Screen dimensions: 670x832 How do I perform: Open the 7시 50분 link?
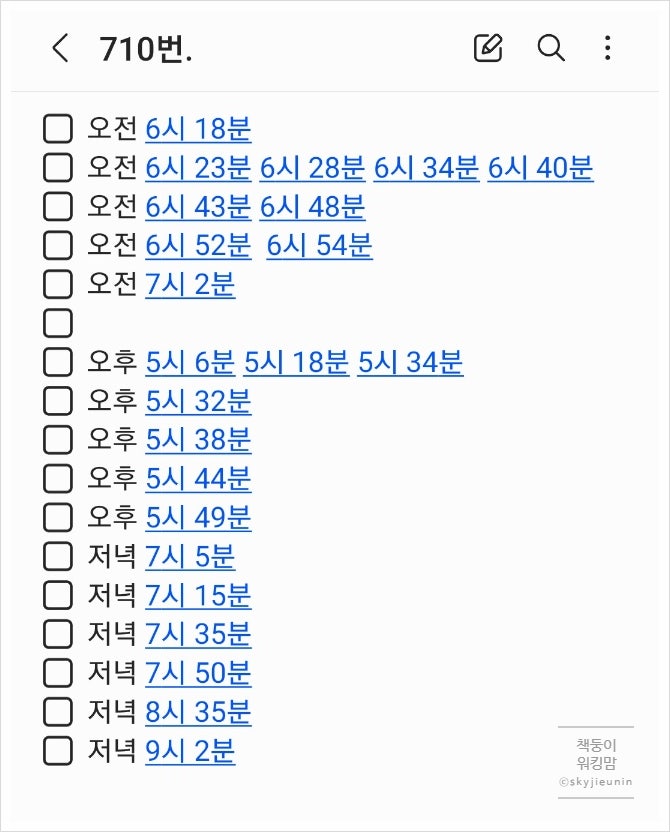(x=198, y=673)
